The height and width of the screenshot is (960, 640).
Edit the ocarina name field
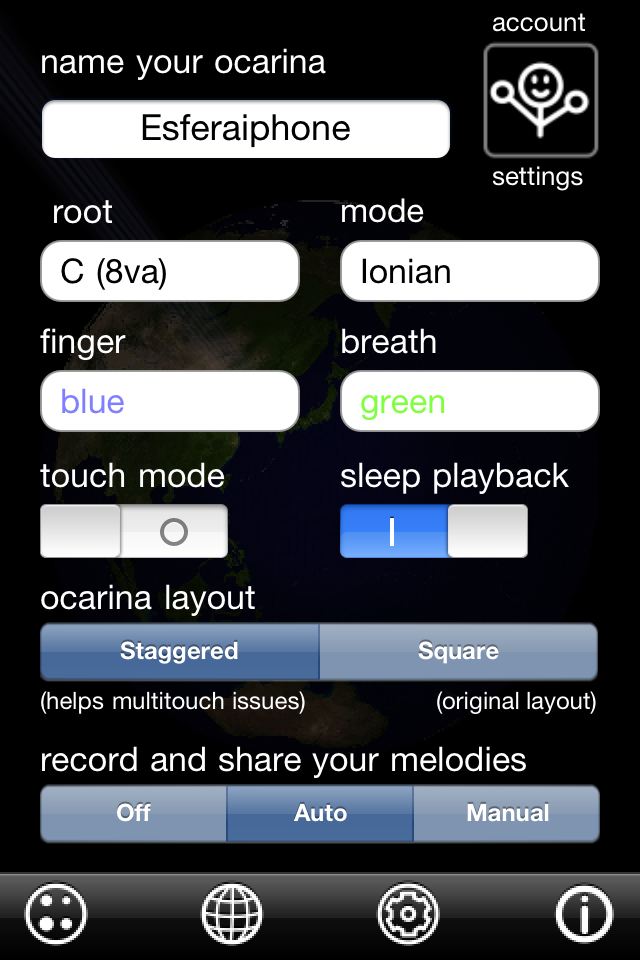coord(246,129)
